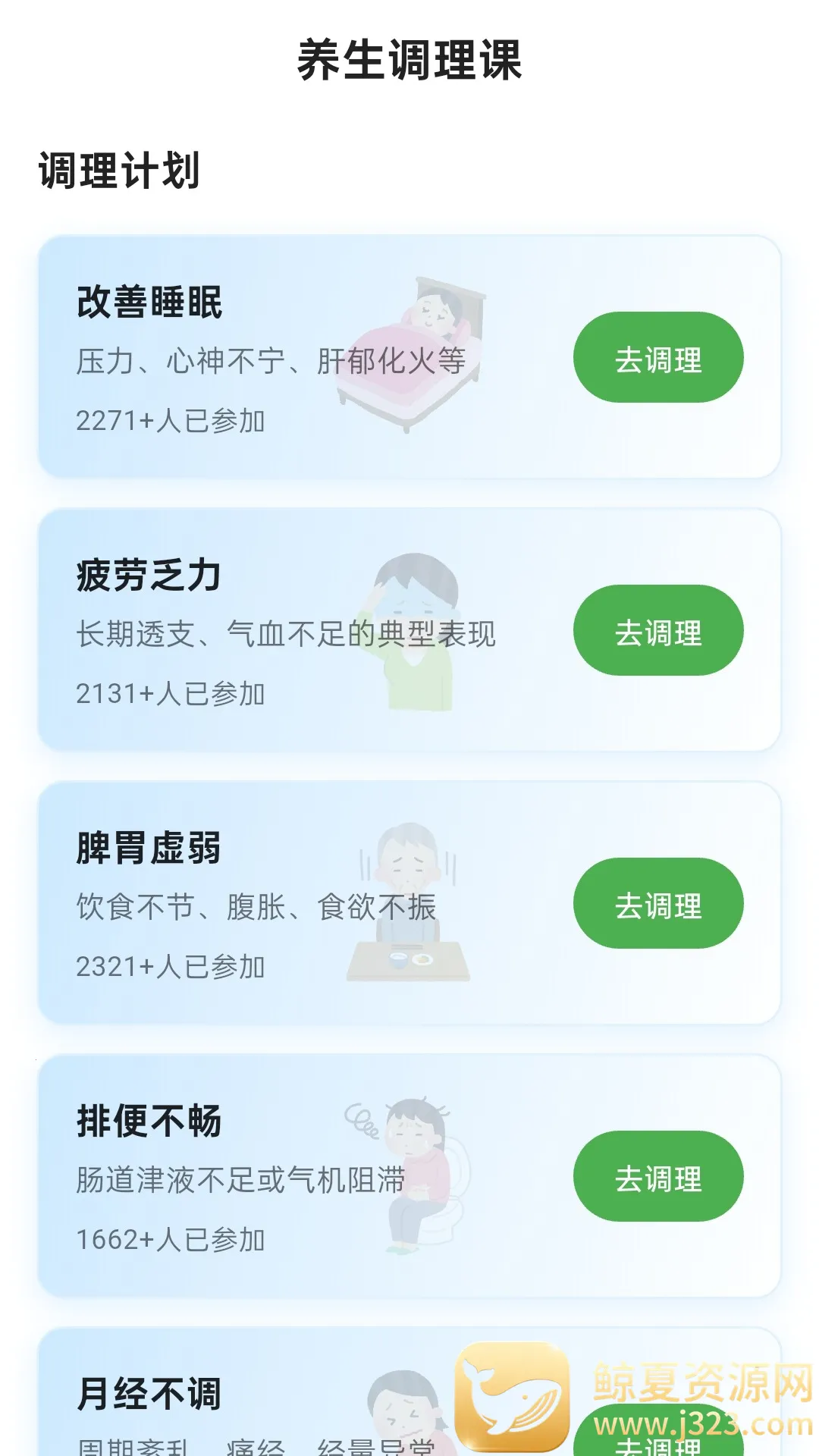The height and width of the screenshot is (1456, 819).
Task: Open the 脾胃虚弱 plan card
Action: coord(303,904)
